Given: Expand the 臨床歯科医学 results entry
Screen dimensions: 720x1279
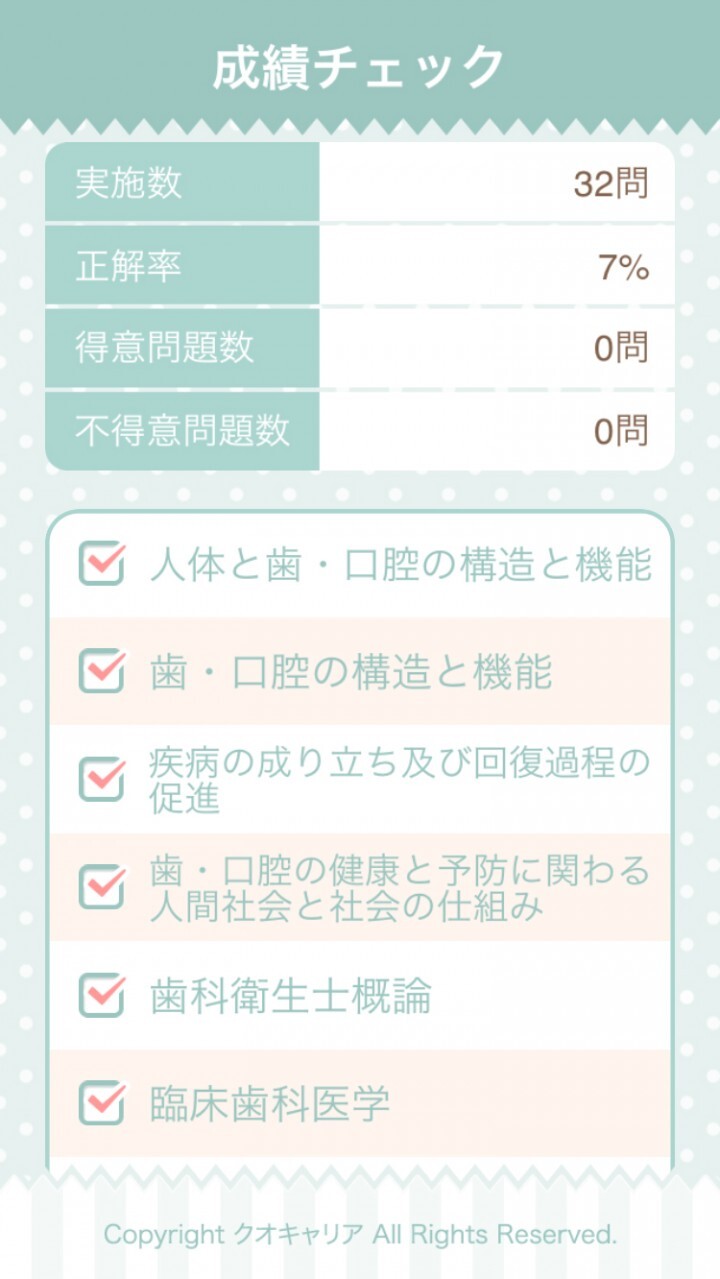Looking at the screenshot, I should click(x=360, y=1101).
